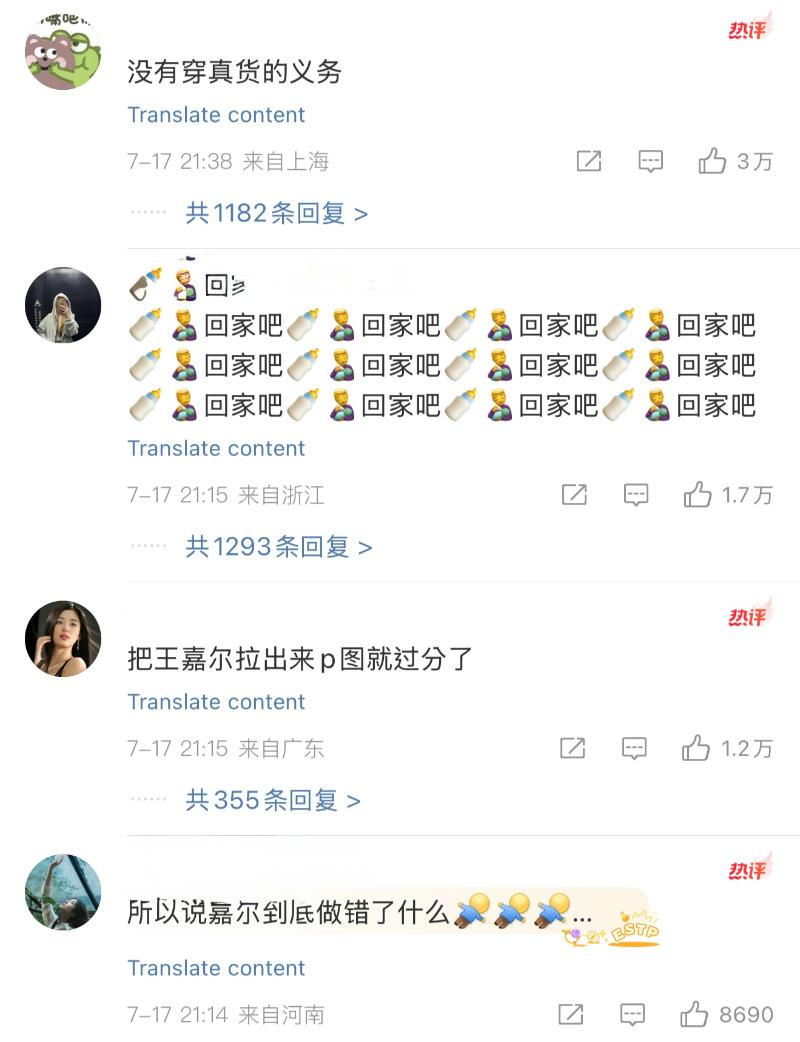The height and width of the screenshot is (1042, 800).
Task: Translate the 把王嘉尔拉出来p图就过分了 comment
Action: tap(216, 702)
